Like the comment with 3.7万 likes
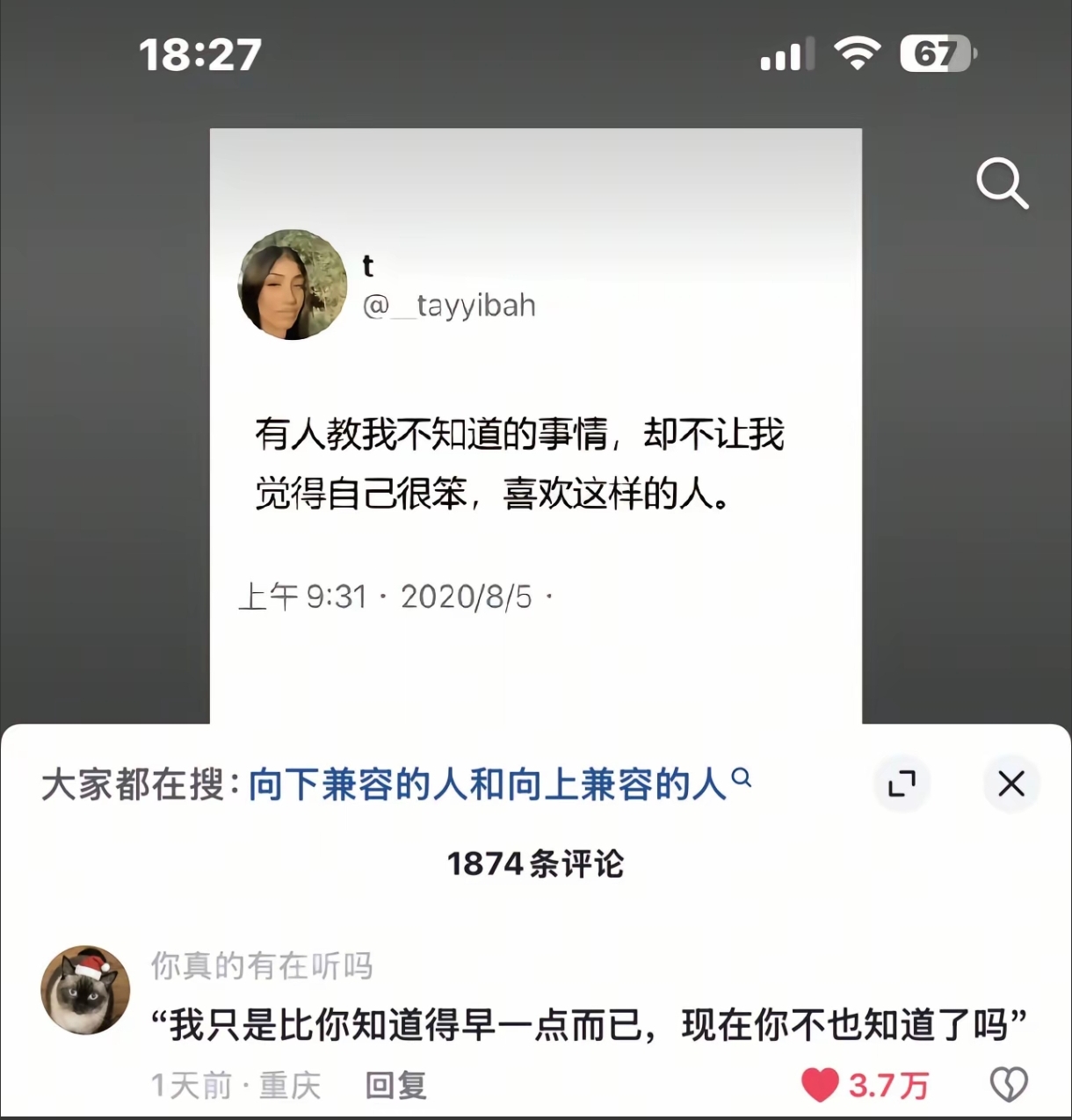Image resolution: width=1072 pixels, height=1120 pixels. tap(821, 1086)
